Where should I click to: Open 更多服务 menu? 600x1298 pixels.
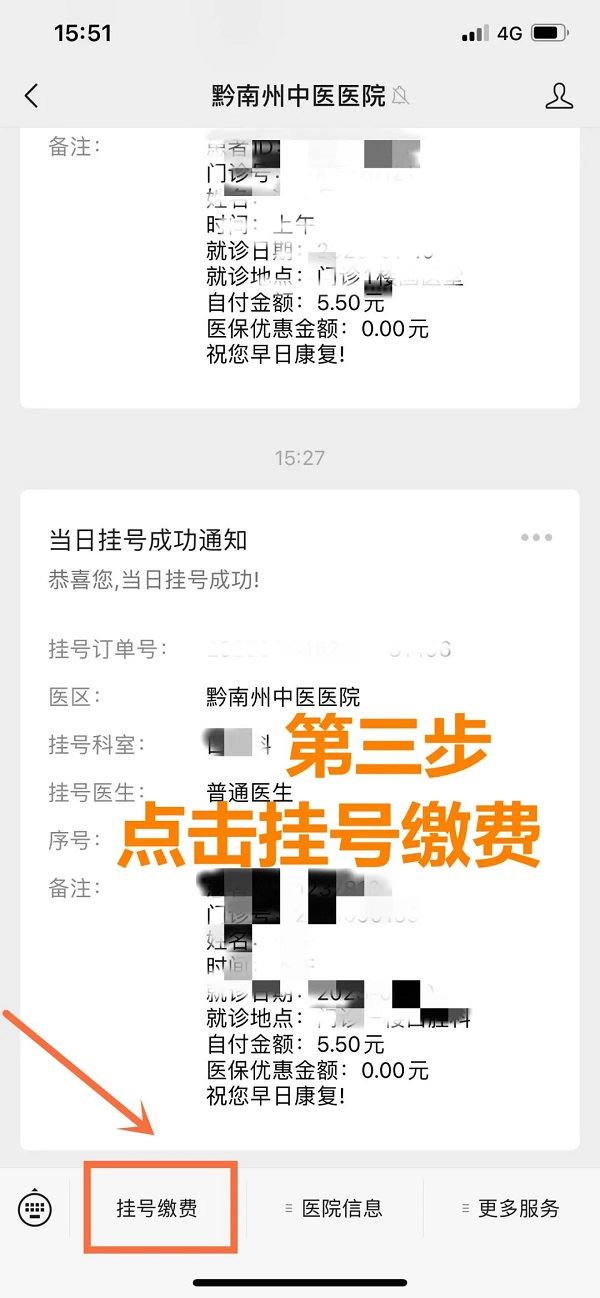coord(511,1208)
